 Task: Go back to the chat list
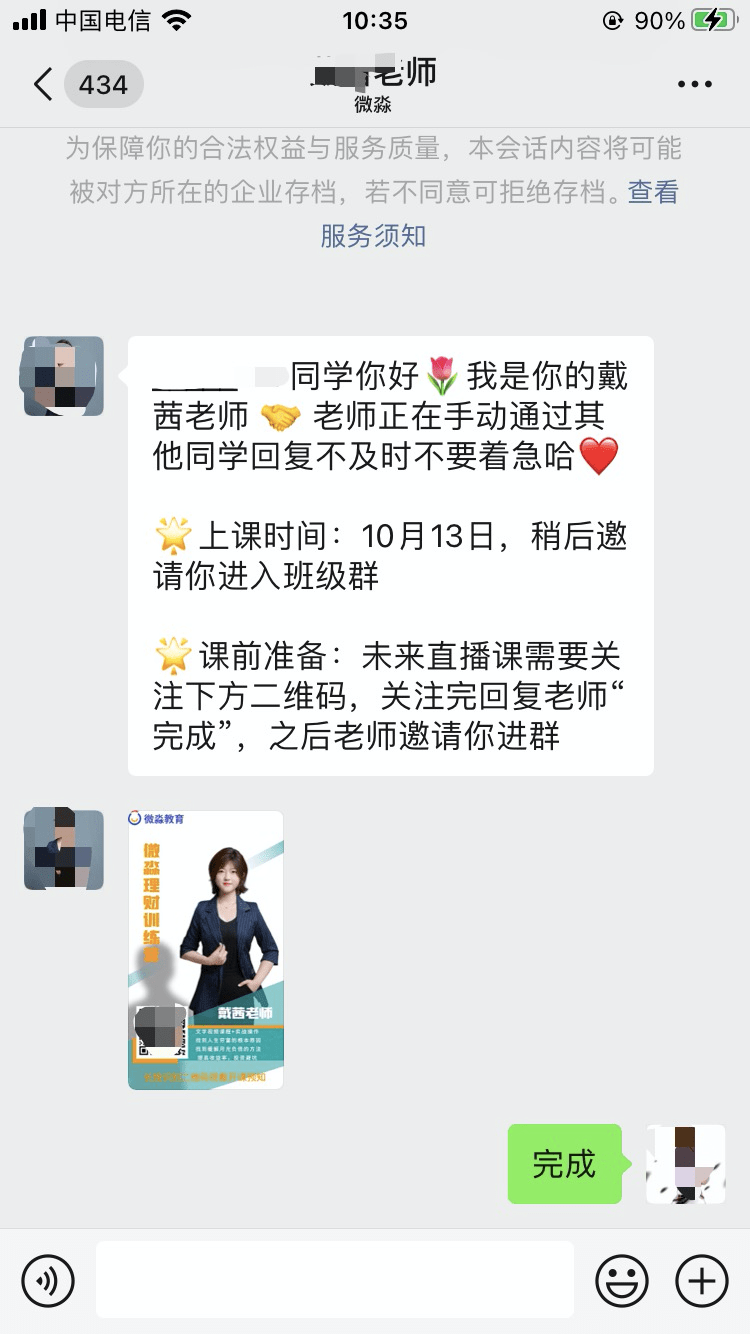43,84
